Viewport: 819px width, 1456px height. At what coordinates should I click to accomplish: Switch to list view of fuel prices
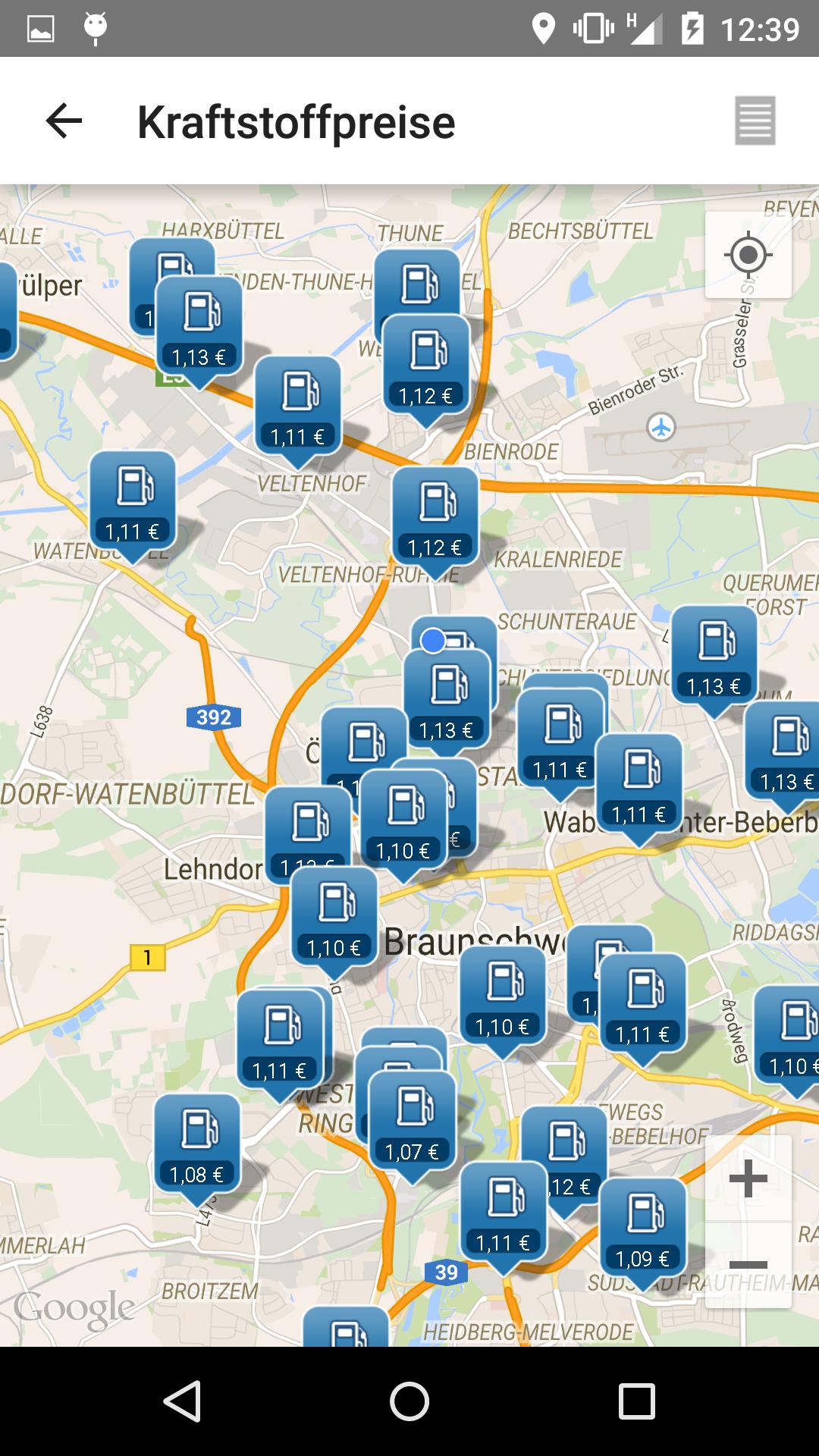click(x=755, y=121)
